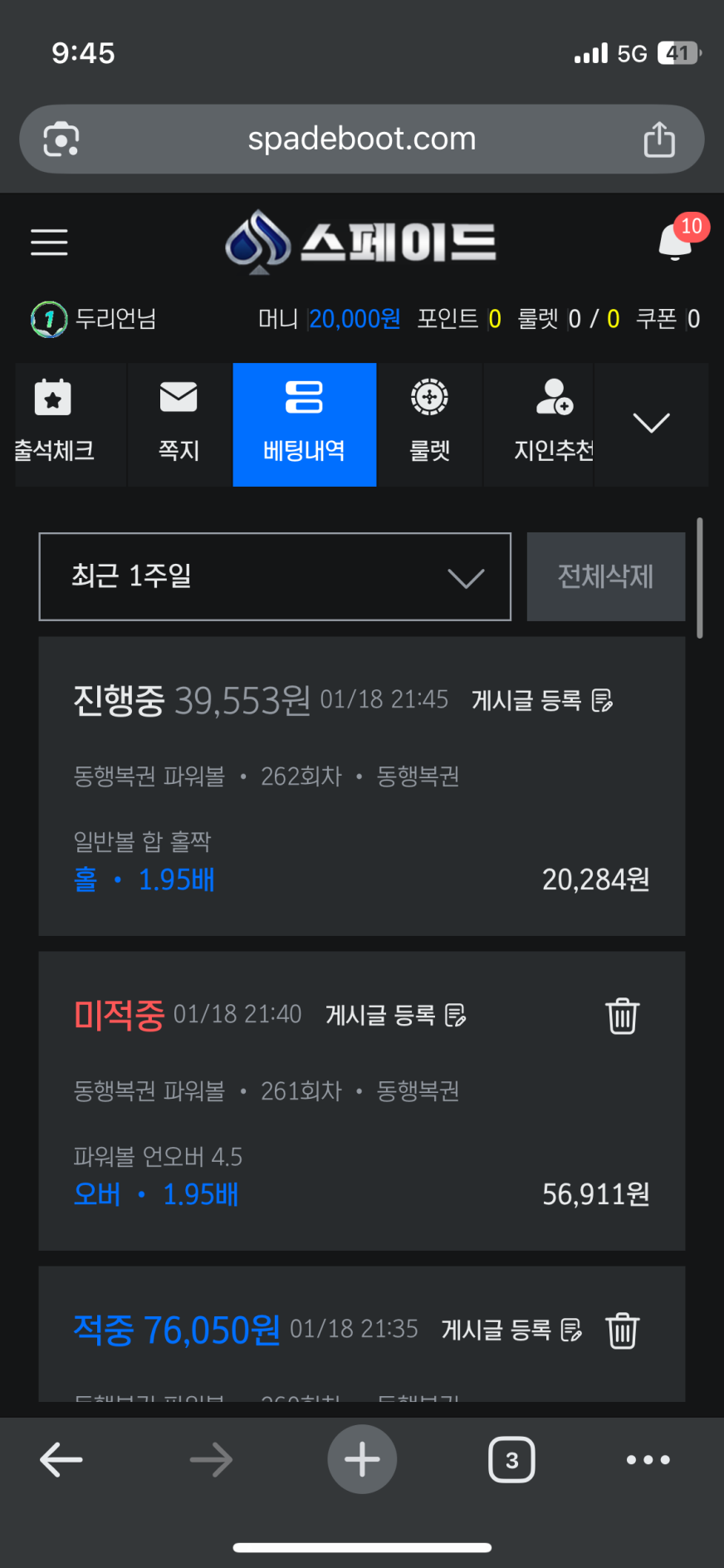
Task: Tap the spadeboot.com address bar
Action: pos(362,139)
